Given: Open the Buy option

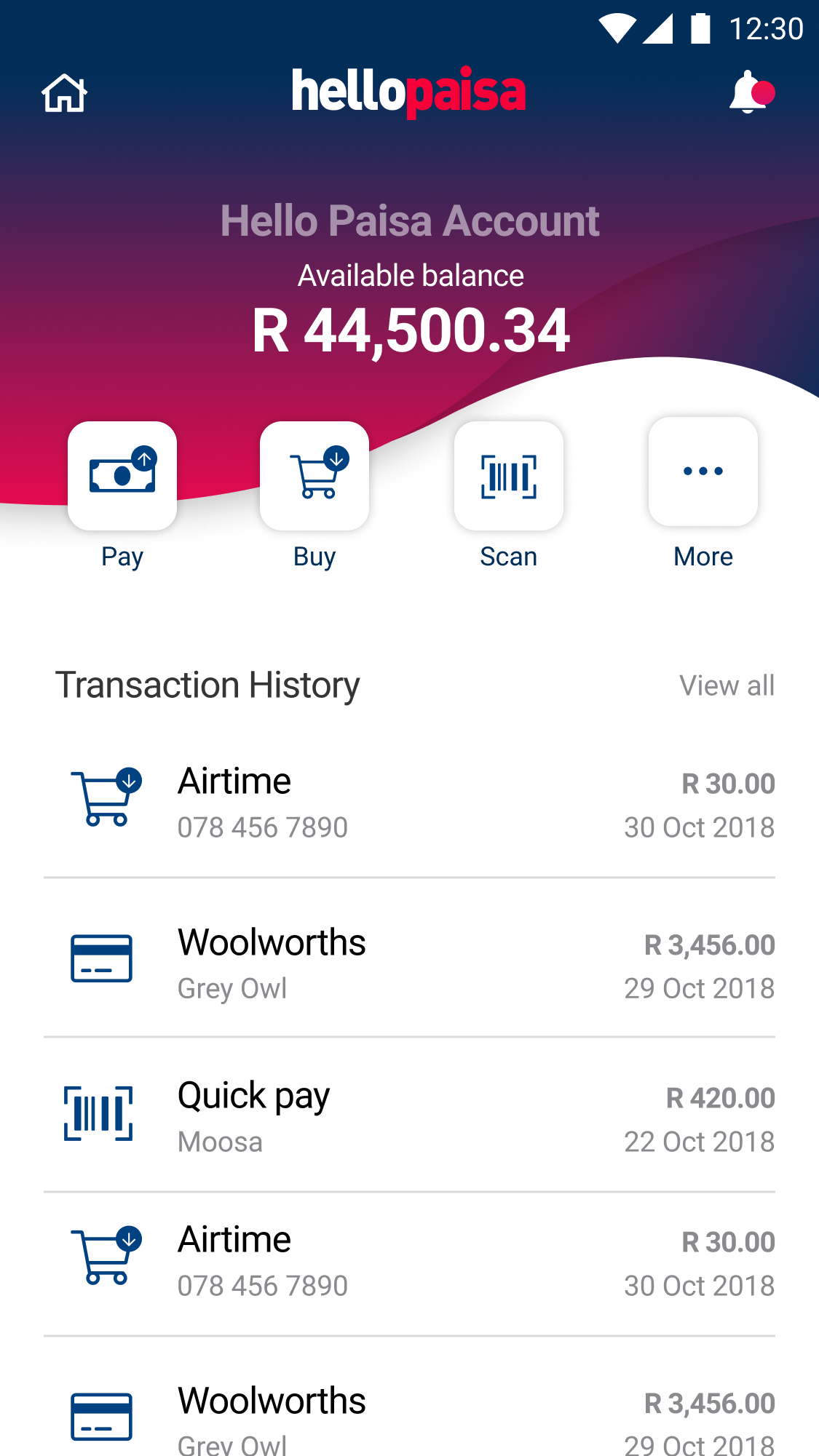Looking at the screenshot, I should click(x=314, y=476).
